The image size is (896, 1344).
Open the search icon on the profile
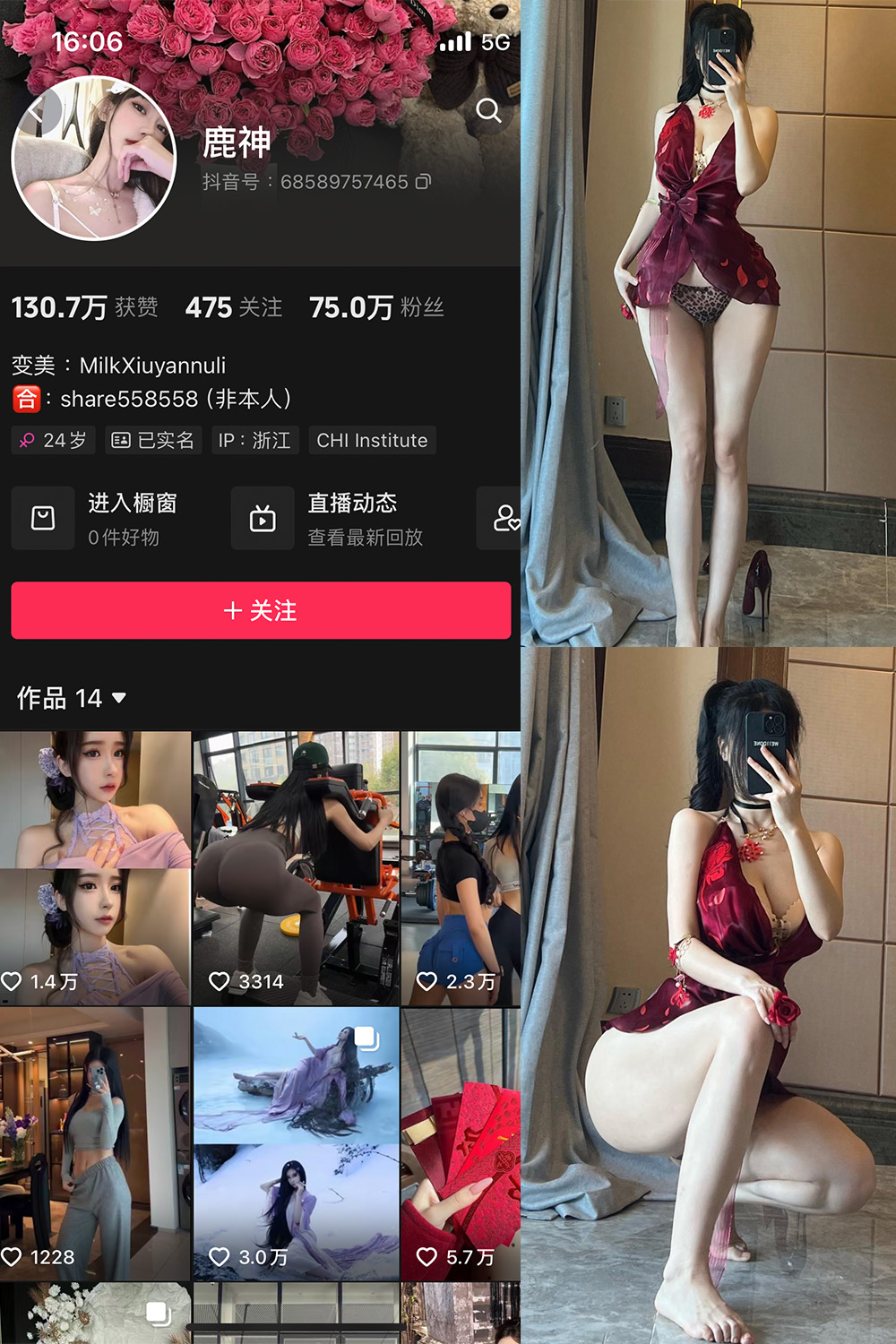(x=488, y=111)
